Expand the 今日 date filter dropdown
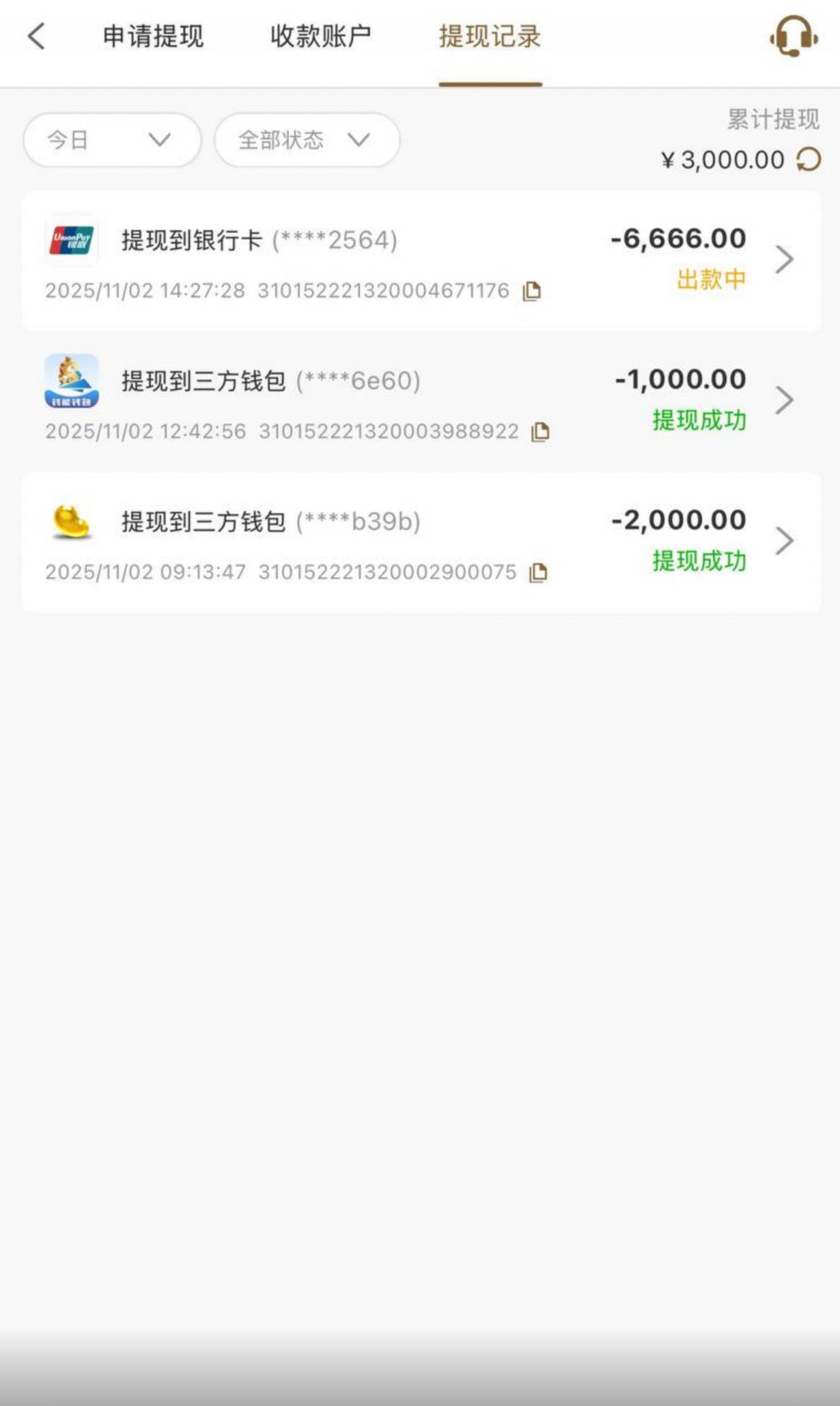 (112, 140)
